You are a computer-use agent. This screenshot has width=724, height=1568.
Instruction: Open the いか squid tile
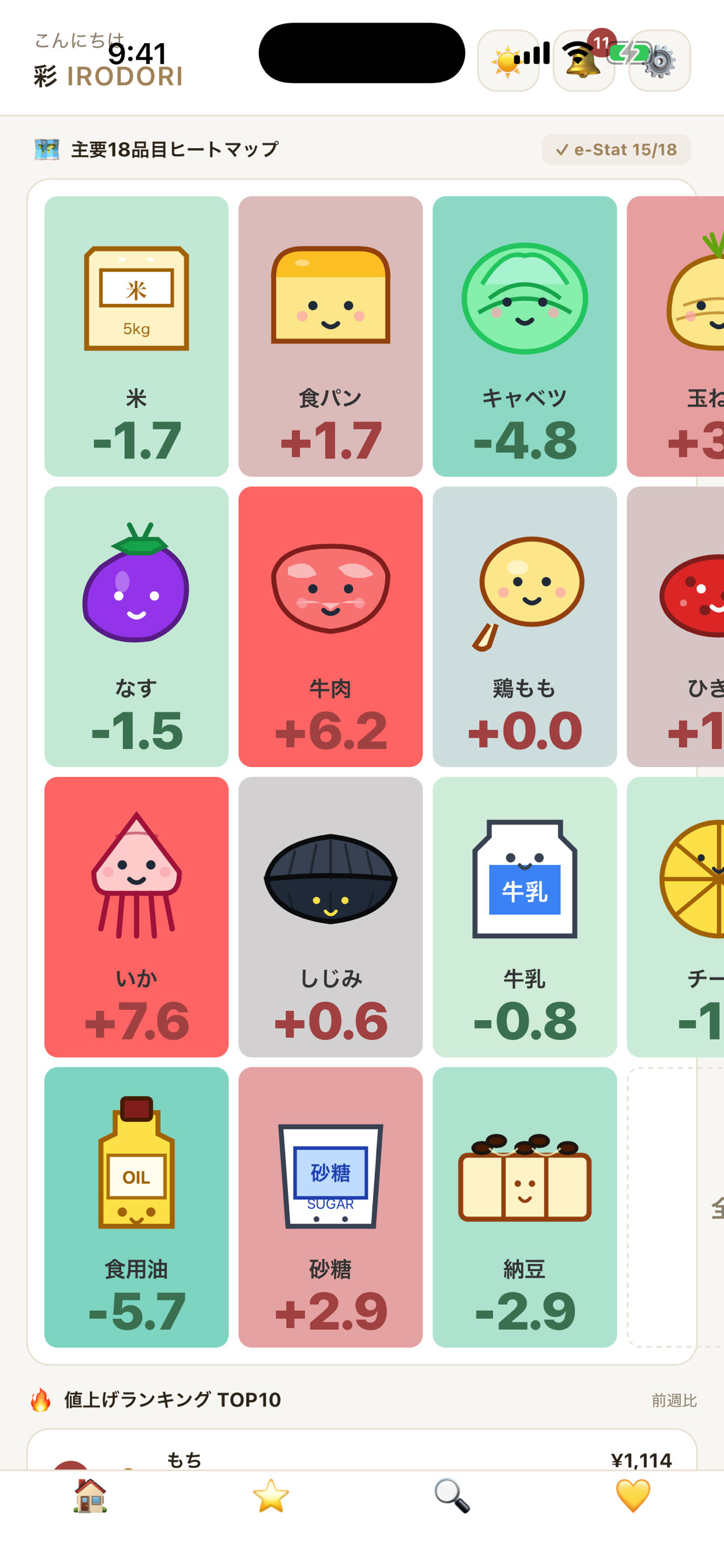click(x=136, y=916)
